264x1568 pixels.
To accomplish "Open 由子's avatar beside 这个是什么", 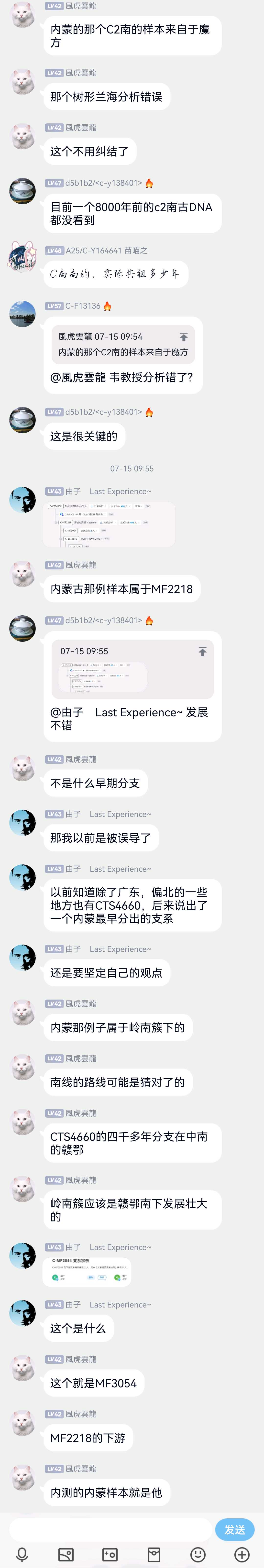I will click(22, 1314).
